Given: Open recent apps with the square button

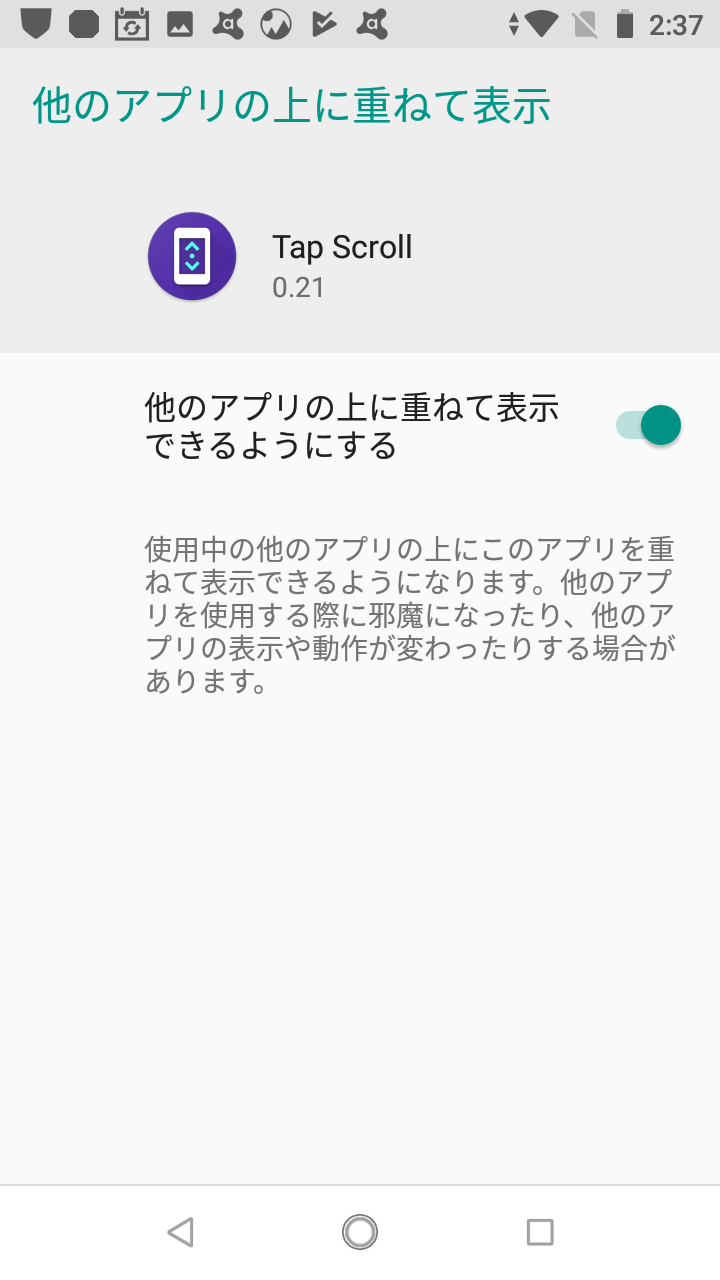Looking at the screenshot, I should pyautogui.click(x=540, y=1232).
